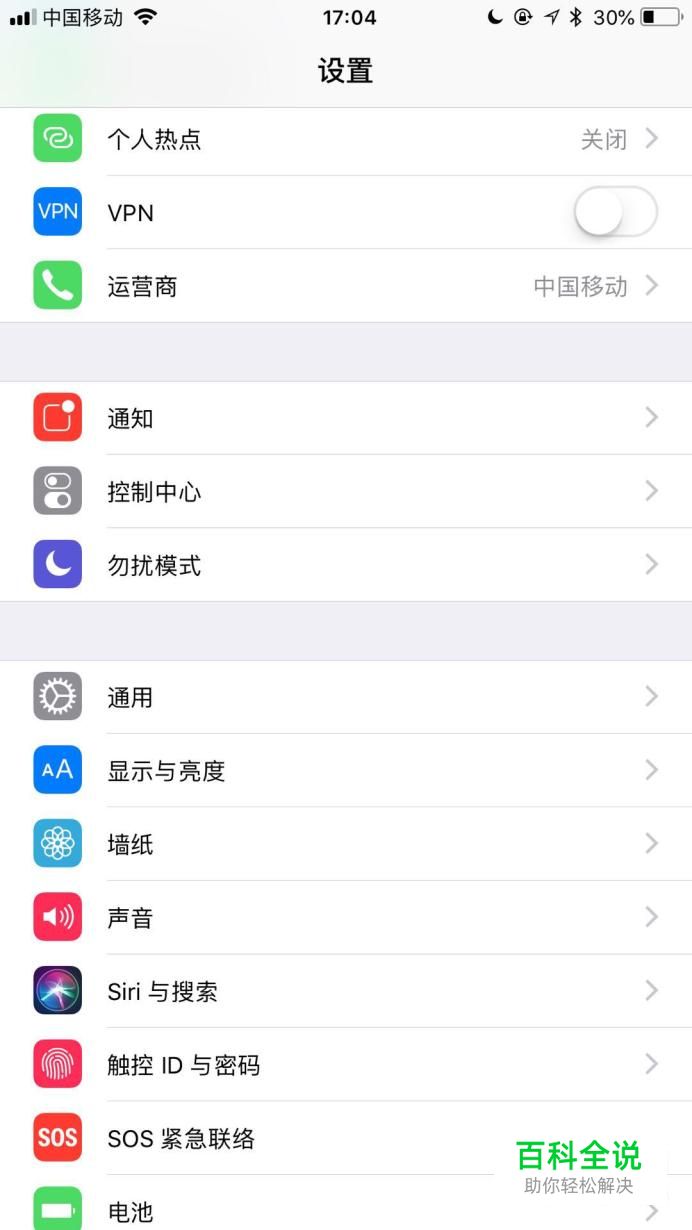This screenshot has height=1230, width=692.
Task: Select the SOS 紧急联络 row
Action: 300,1138
